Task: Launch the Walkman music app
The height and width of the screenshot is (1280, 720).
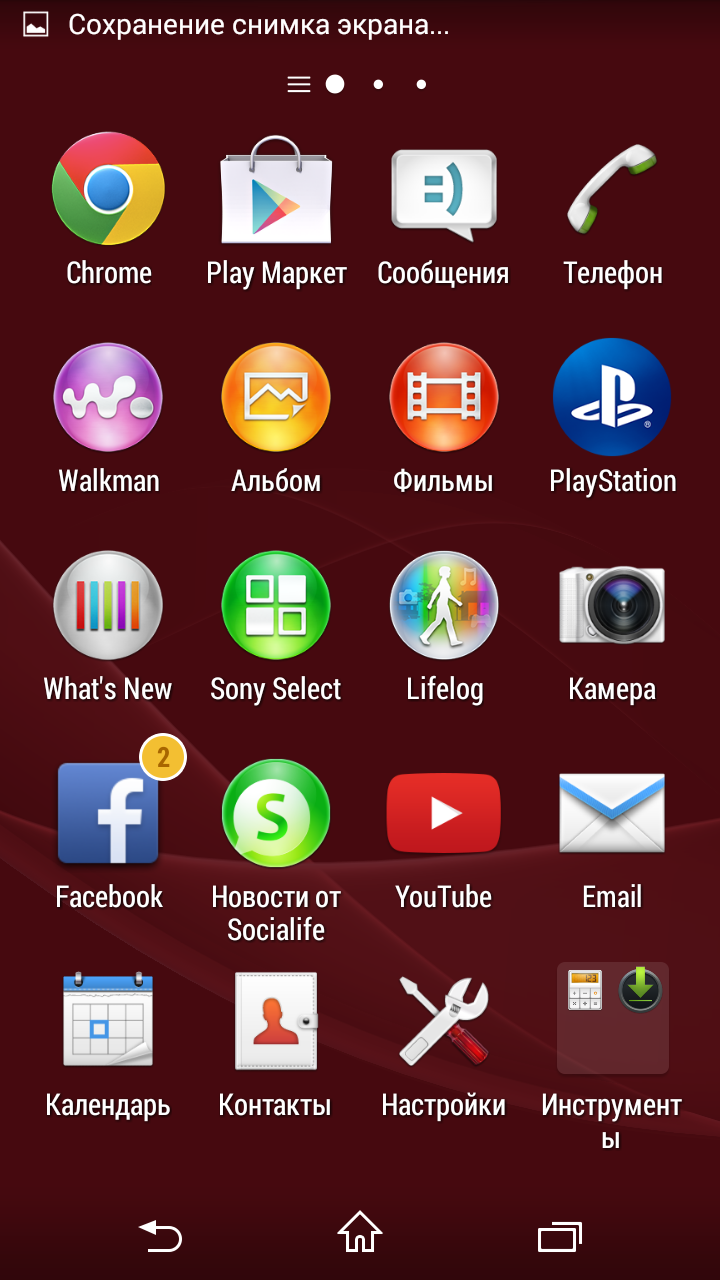Action: pyautogui.click(x=108, y=398)
